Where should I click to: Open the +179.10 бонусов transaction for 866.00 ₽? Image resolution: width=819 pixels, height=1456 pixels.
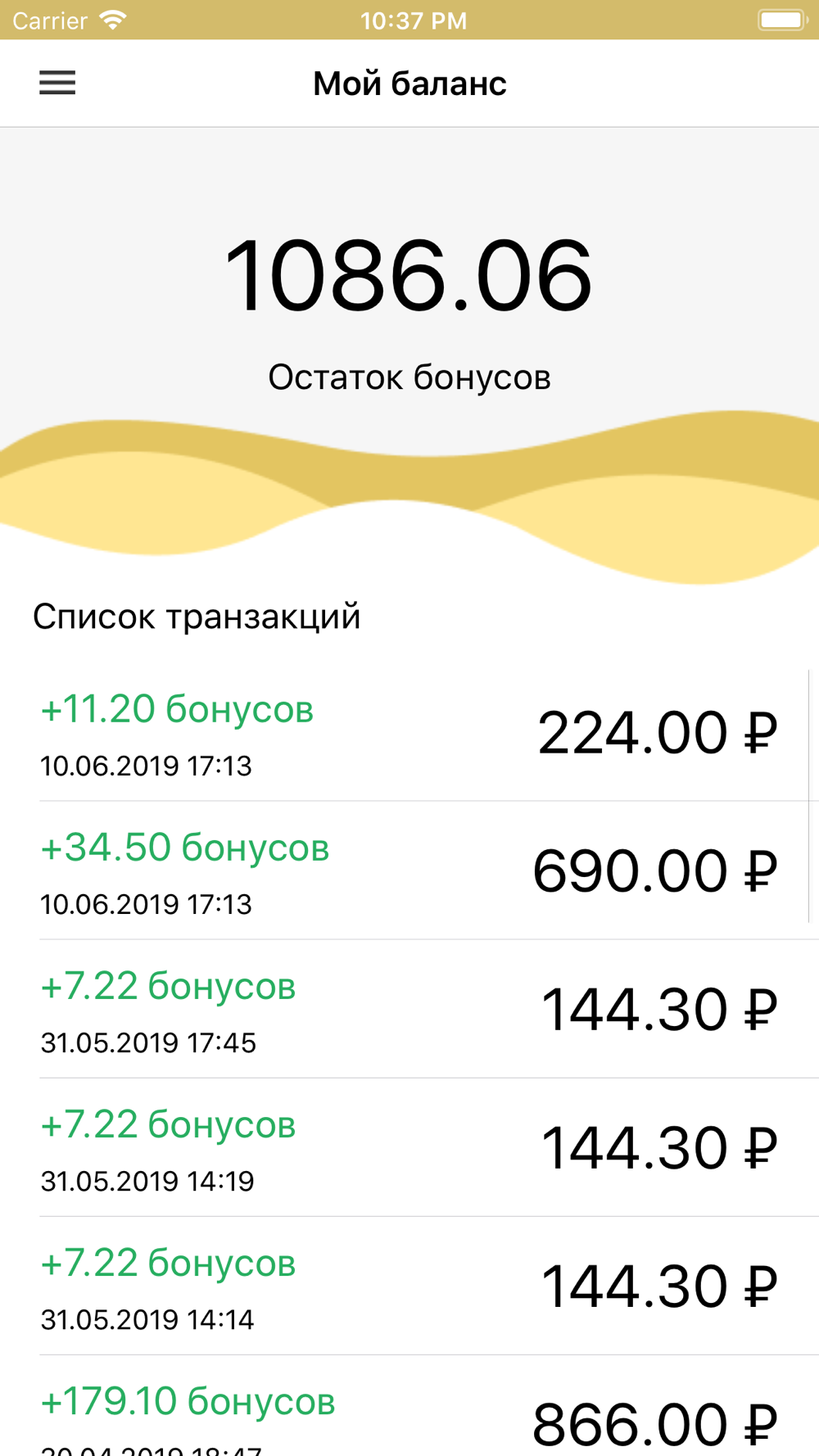[x=409, y=1406]
